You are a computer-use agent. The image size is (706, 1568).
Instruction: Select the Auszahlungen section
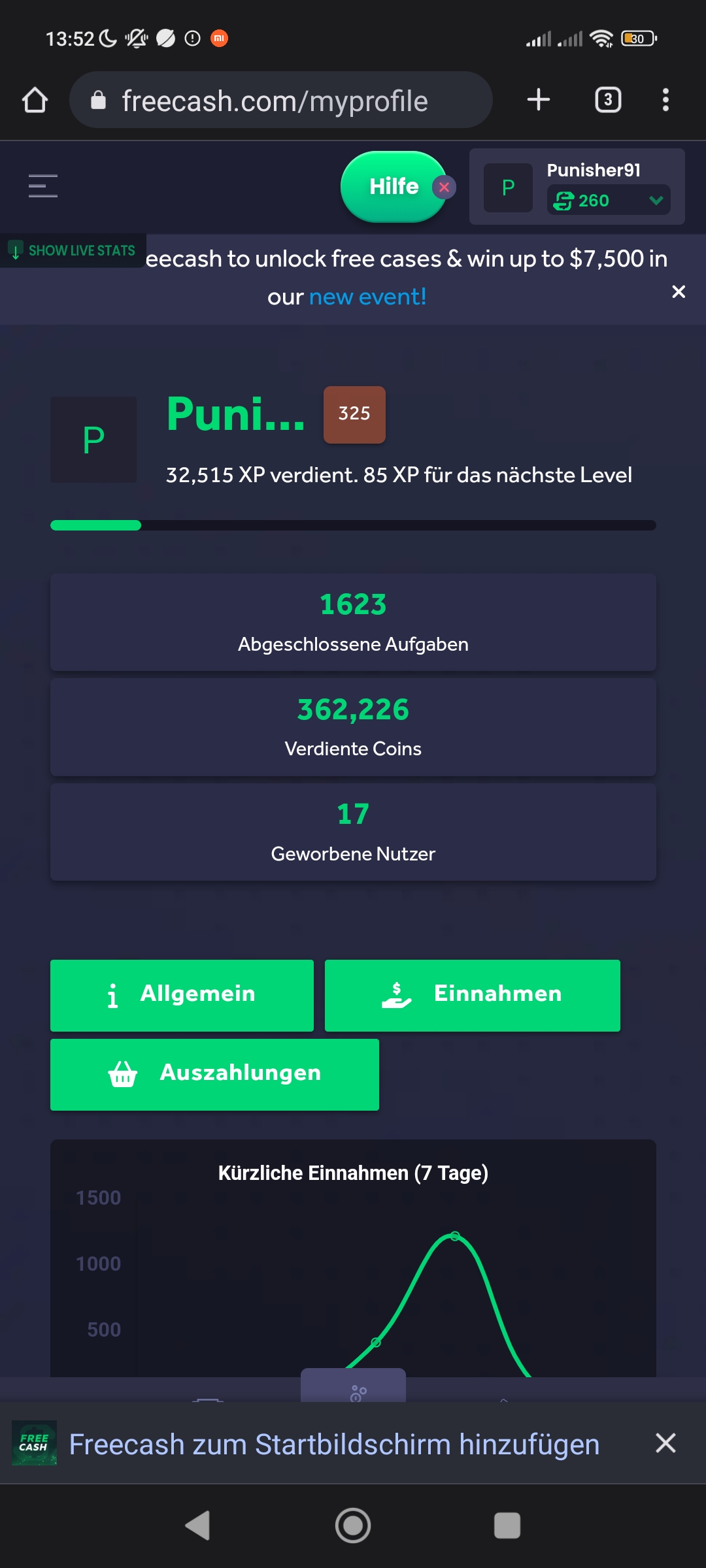pos(214,1074)
